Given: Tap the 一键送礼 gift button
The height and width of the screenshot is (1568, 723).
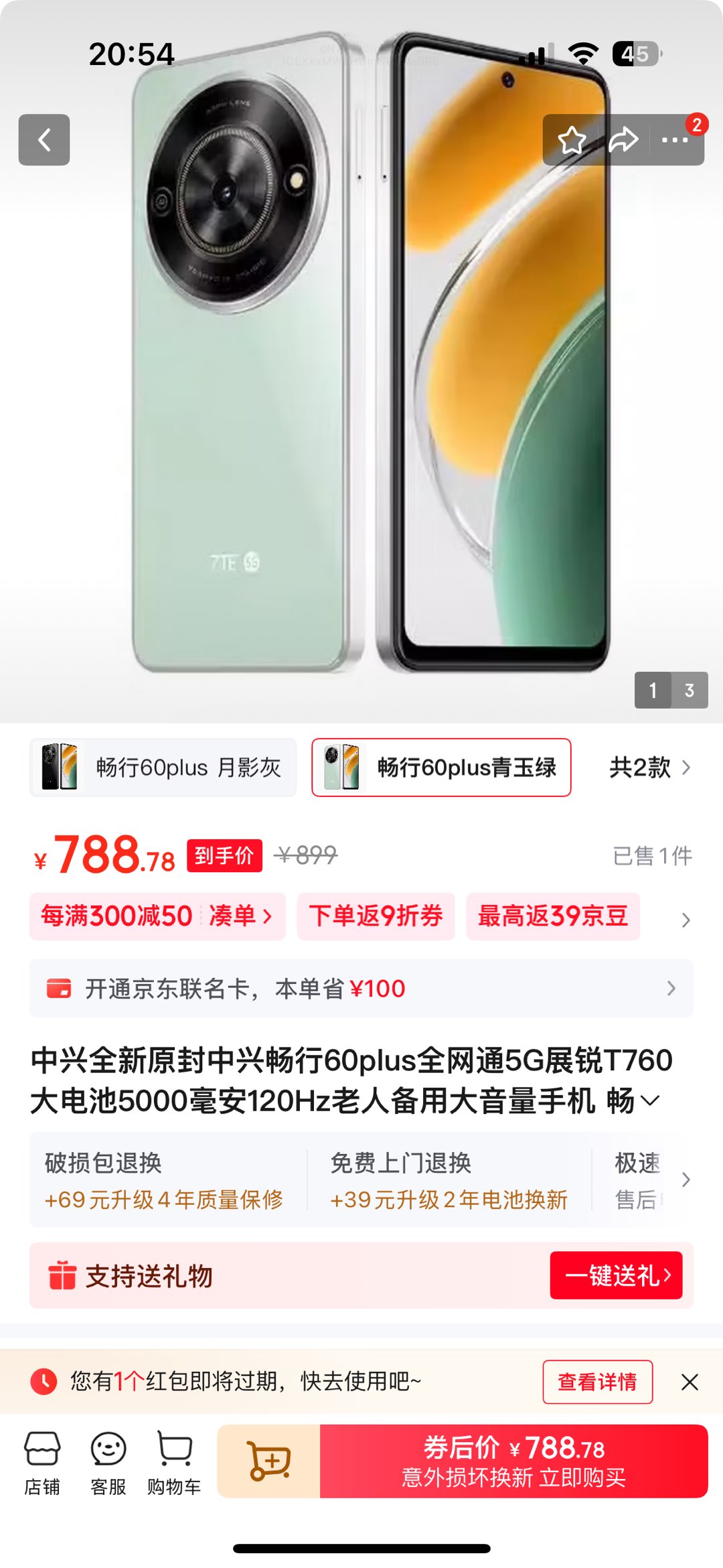Looking at the screenshot, I should (616, 1275).
